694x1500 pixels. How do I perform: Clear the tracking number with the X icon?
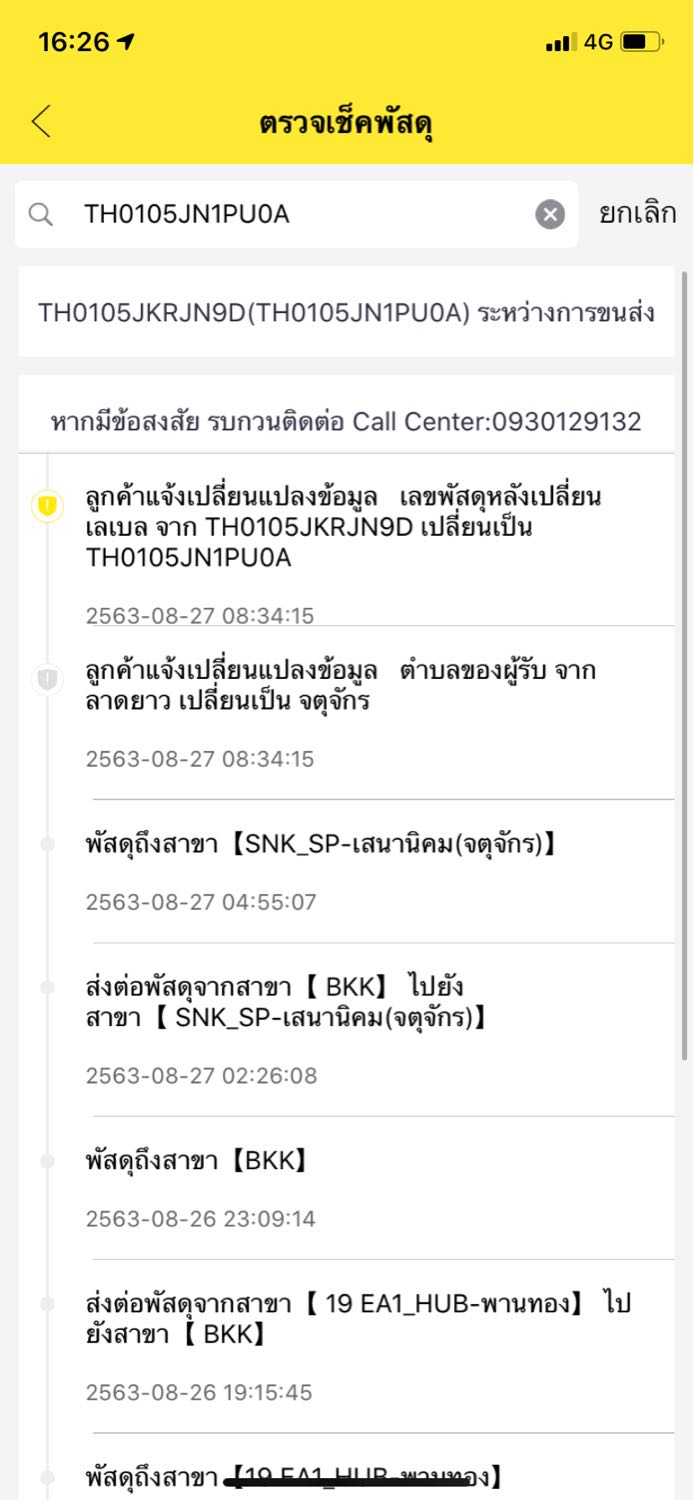click(550, 214)
